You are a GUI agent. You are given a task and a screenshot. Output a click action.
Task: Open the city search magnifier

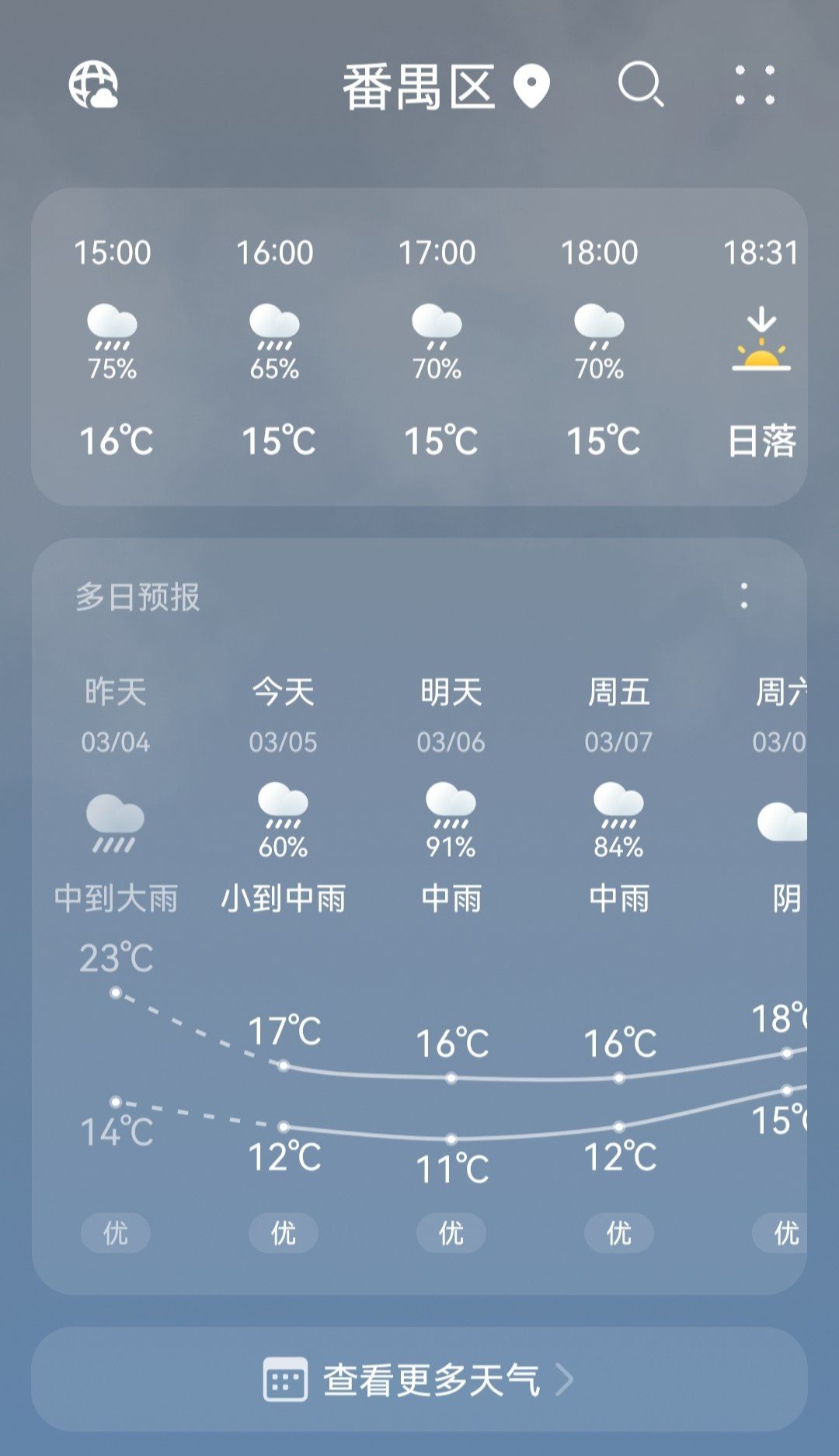point(641,85)
